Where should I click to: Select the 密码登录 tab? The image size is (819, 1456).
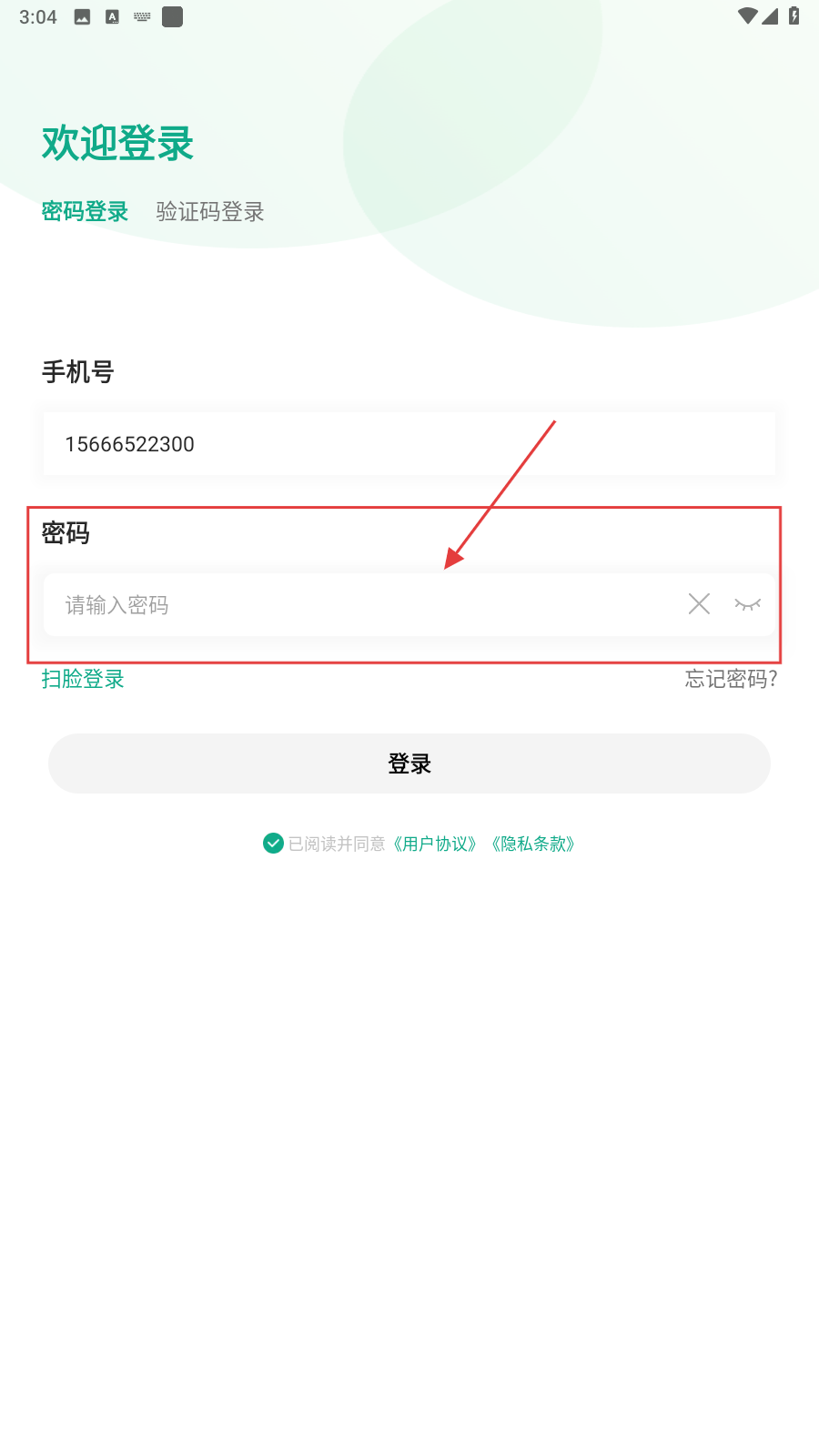(x=85, y=212)
